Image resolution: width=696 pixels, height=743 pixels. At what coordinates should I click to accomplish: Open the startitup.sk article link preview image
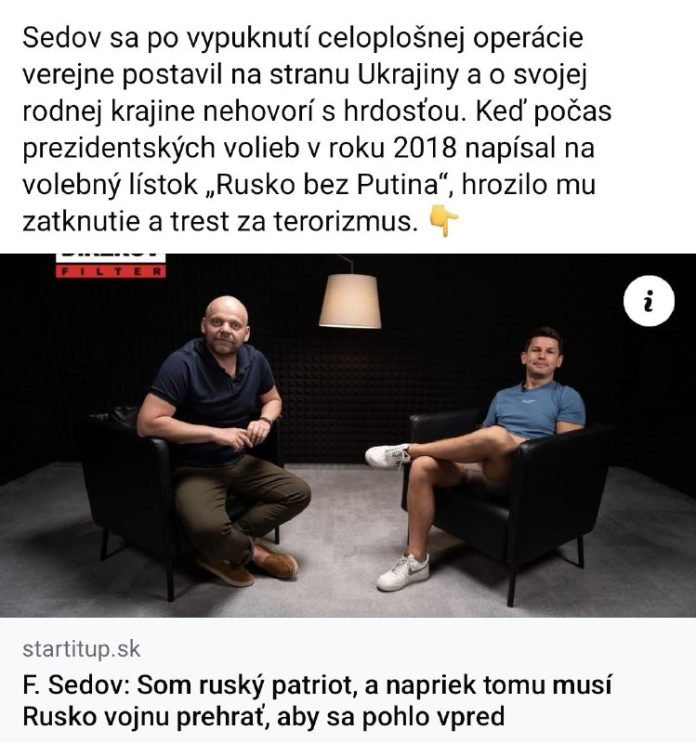[348, 435]
